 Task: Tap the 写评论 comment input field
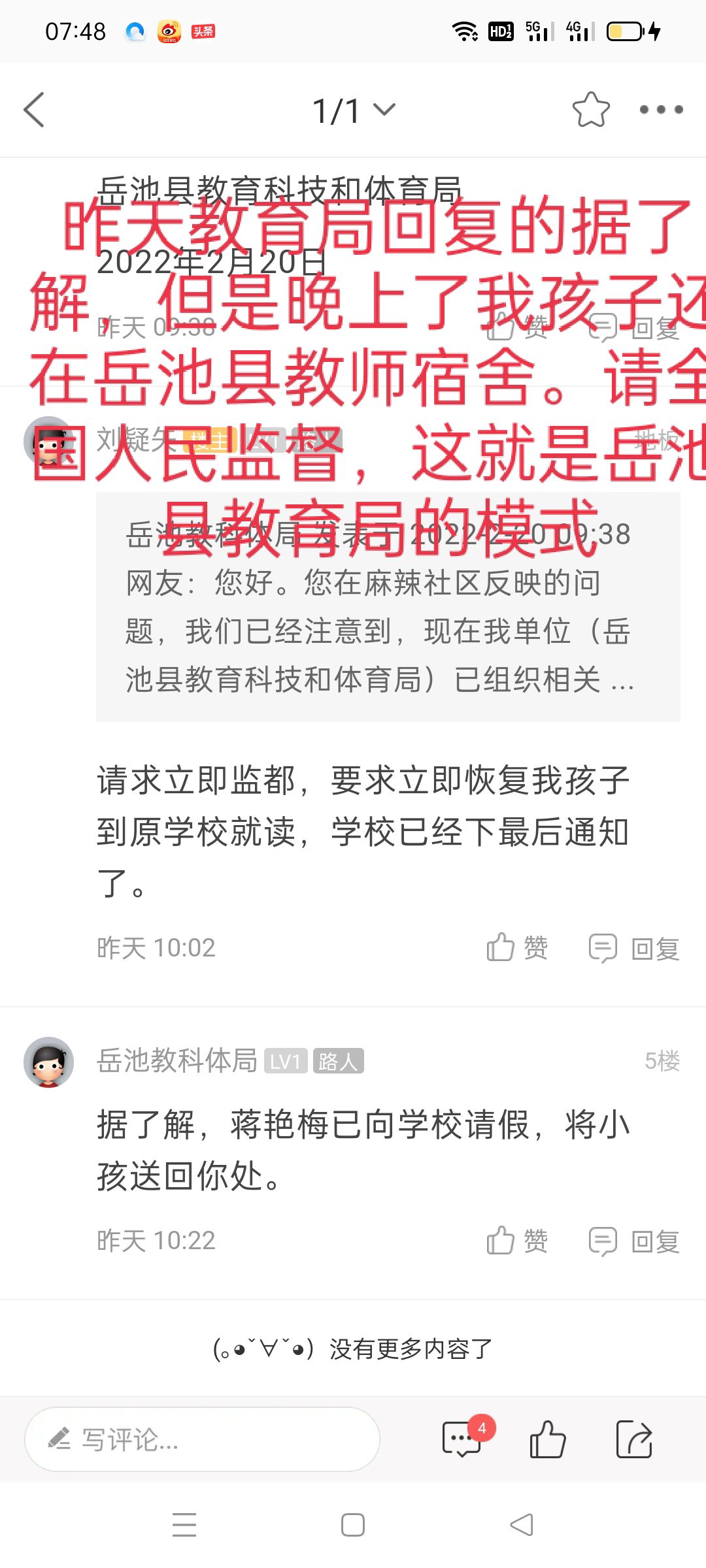202,1439
